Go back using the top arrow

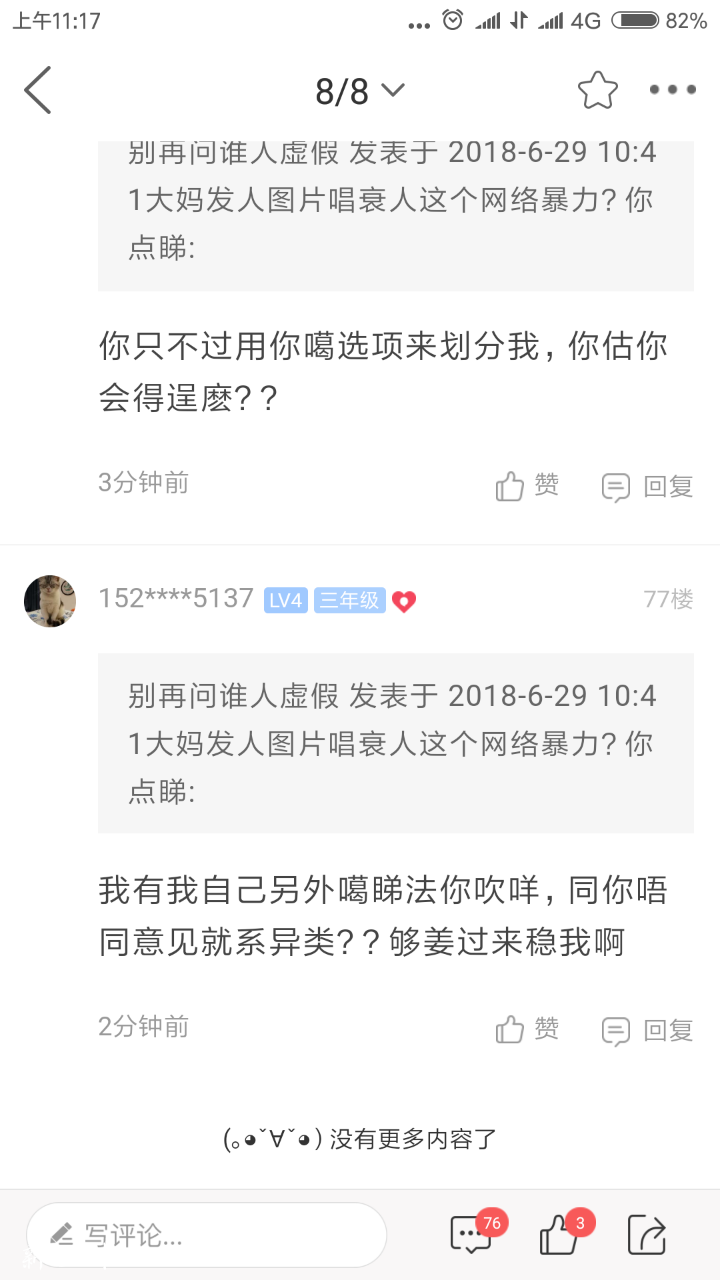point(38,91)
